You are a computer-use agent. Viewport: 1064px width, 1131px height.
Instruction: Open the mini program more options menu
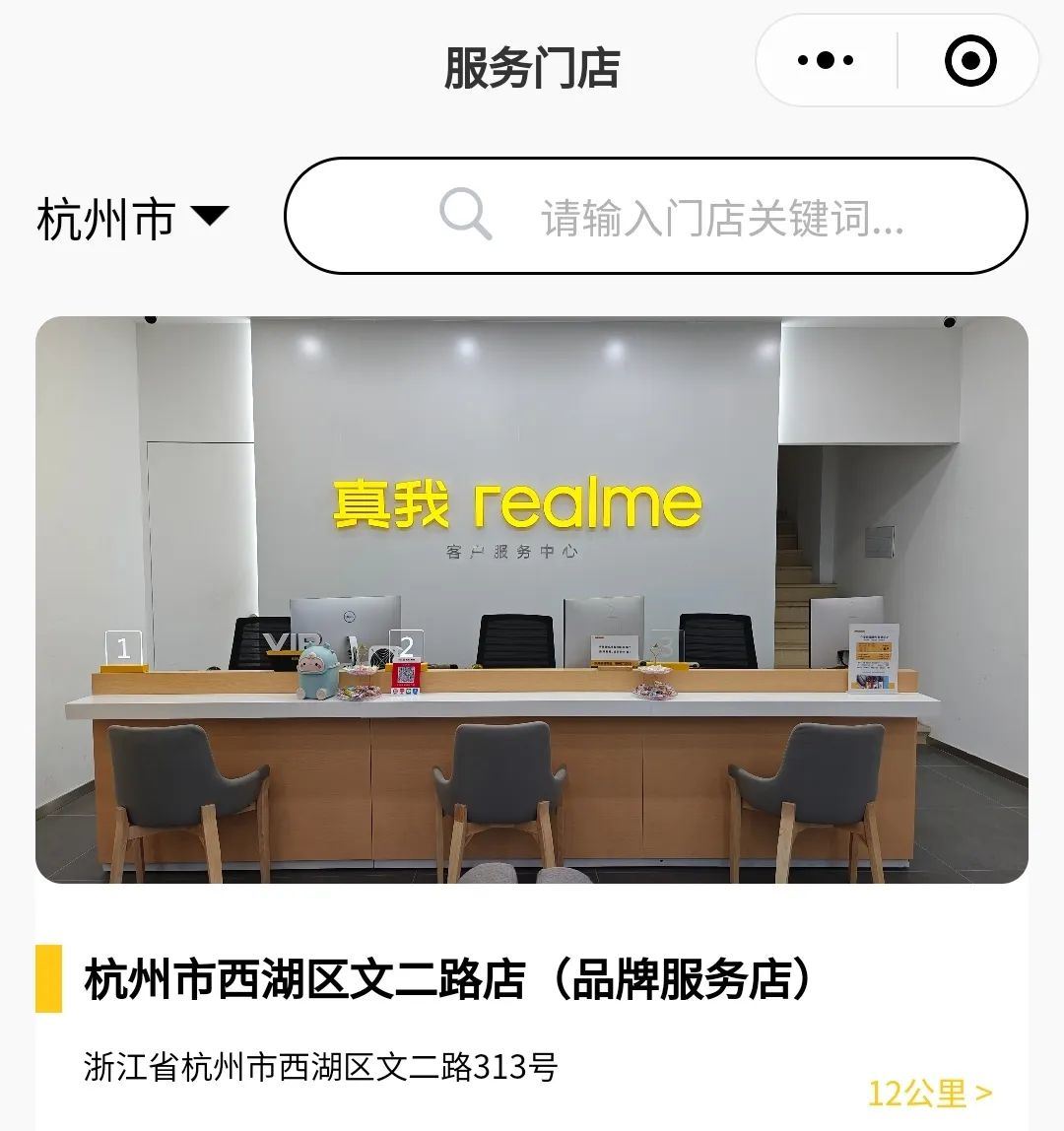(x=825, y=61)
